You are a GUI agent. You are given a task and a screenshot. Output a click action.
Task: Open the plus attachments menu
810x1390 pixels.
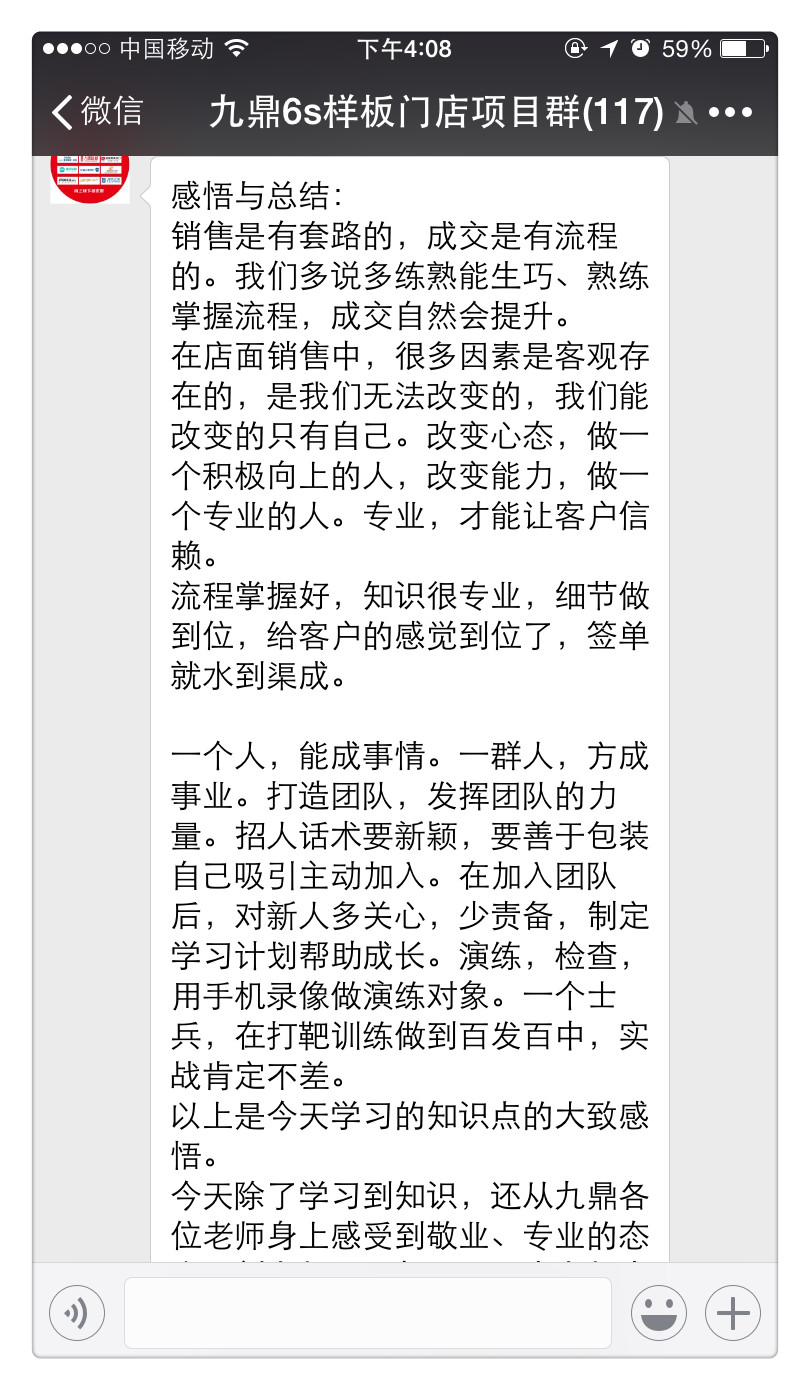coord(733,1312)
